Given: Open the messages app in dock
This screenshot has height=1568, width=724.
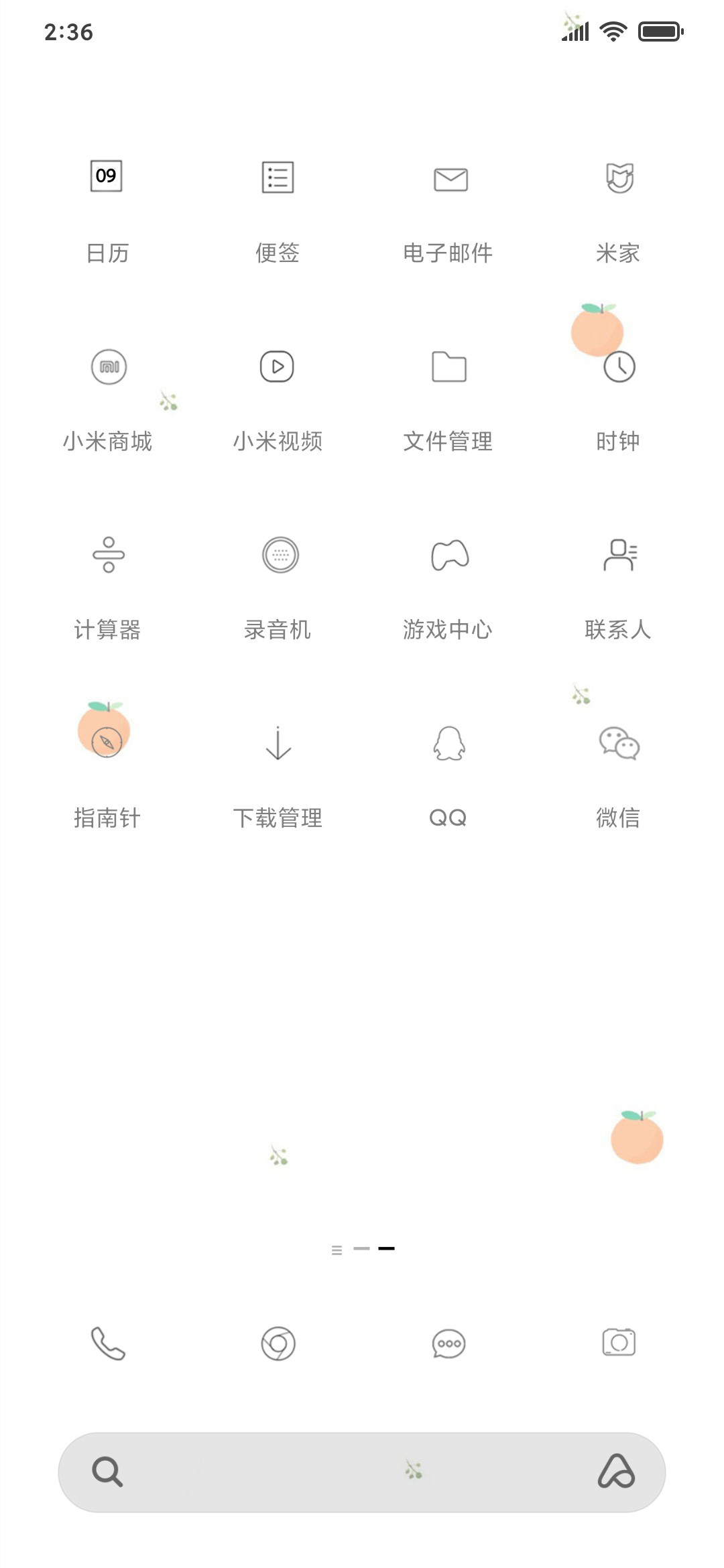Looking at the screenshot, I should click(x=448, y=1344).
